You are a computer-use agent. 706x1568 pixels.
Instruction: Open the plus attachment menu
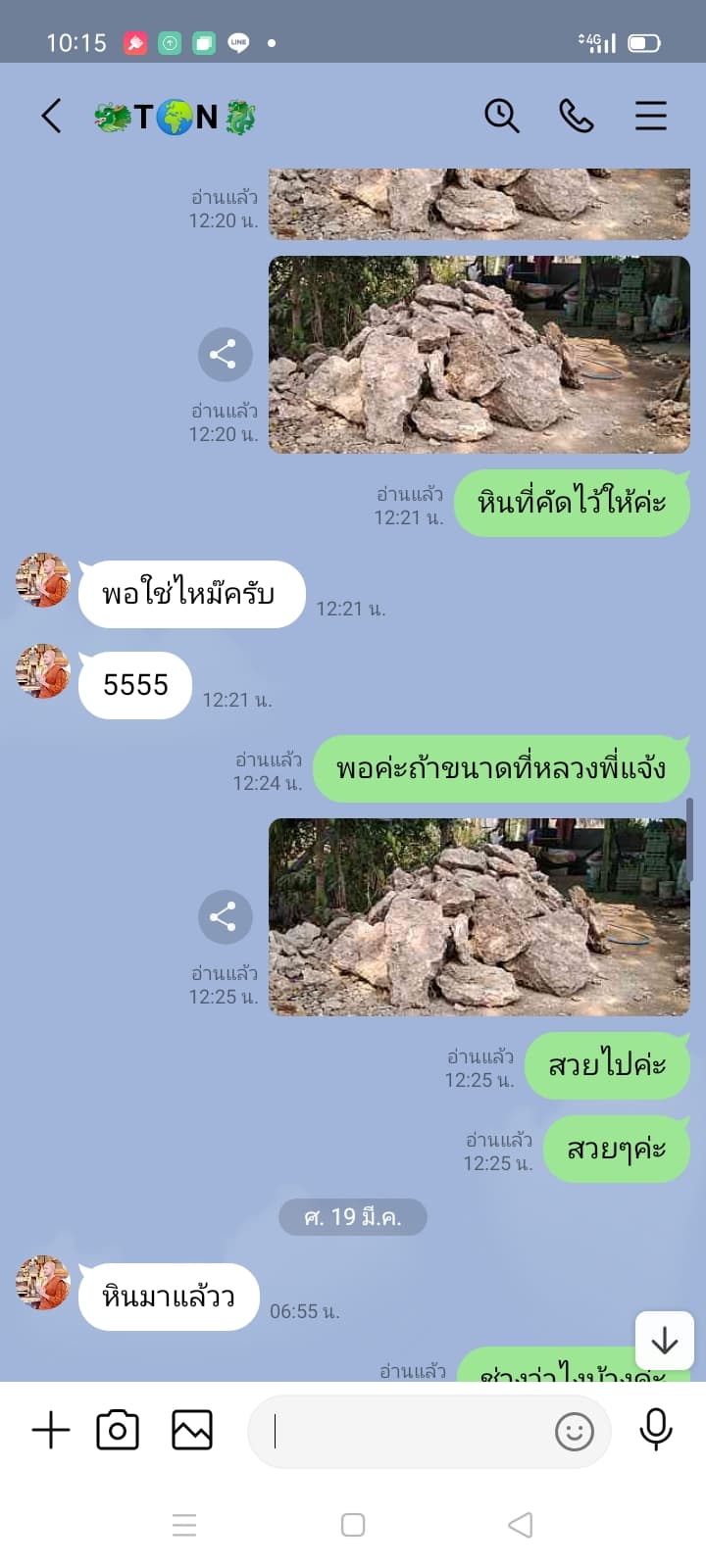tap(51, 1431)
